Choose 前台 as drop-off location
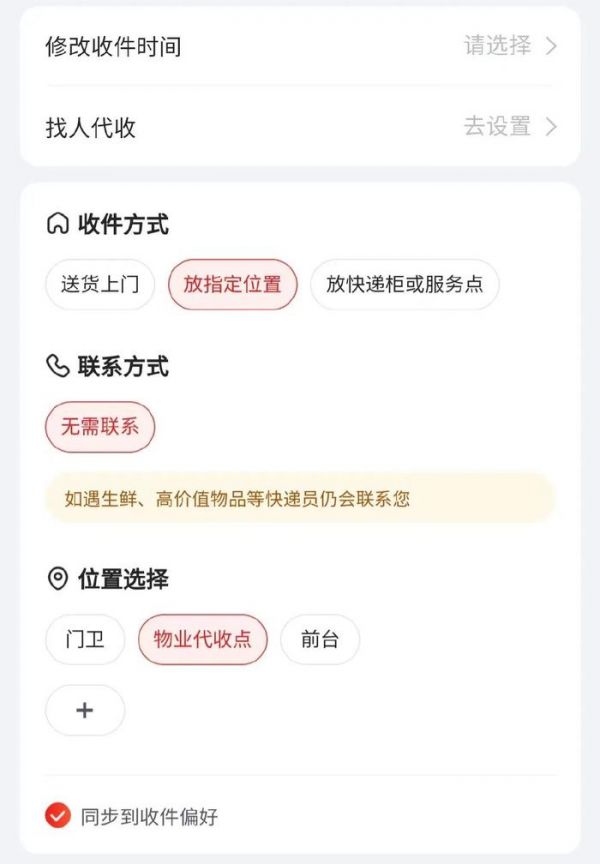The height and width of the screenshot is (864, 600). tap(320, 639)
